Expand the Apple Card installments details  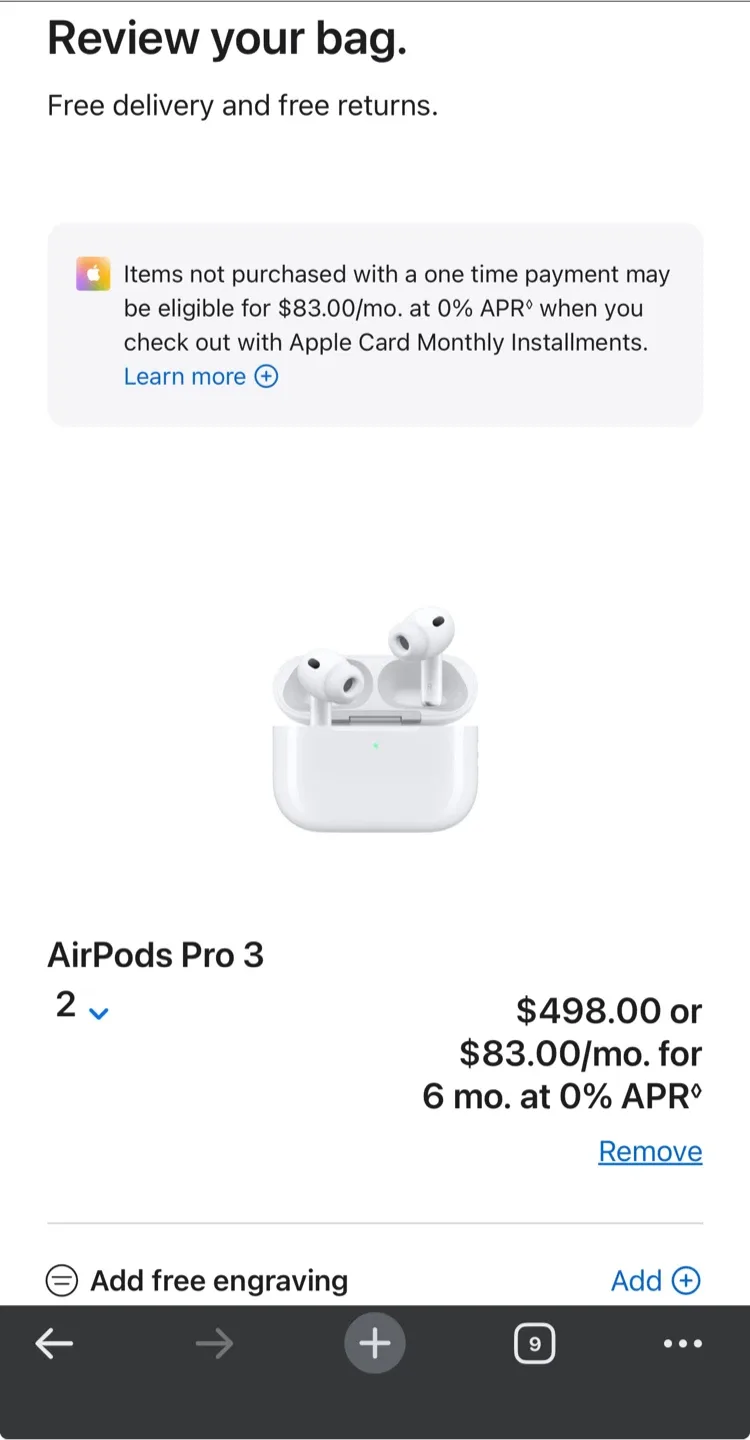pos(202,376)
